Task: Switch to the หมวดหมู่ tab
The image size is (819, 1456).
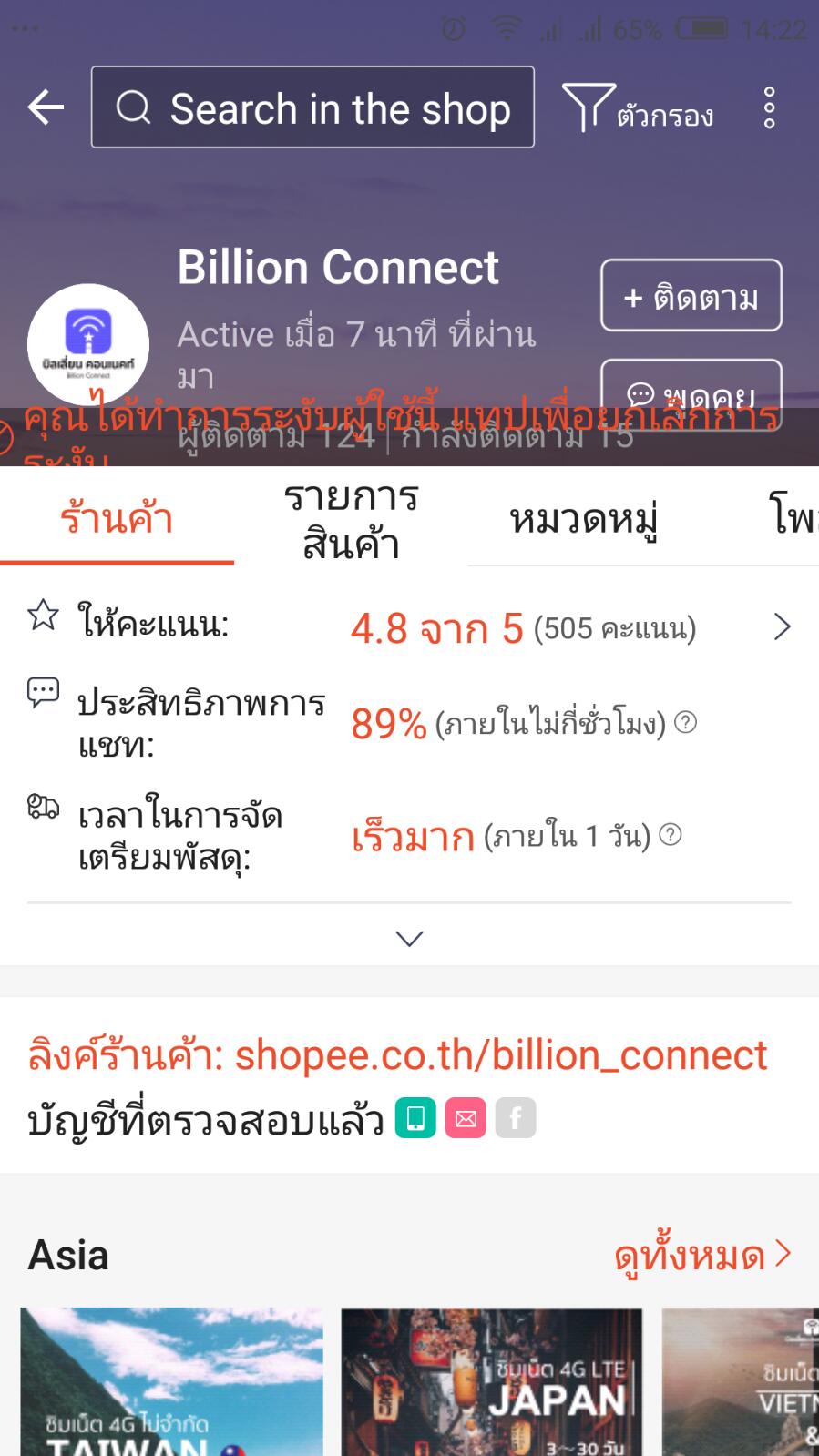Action: pos(583,520)
